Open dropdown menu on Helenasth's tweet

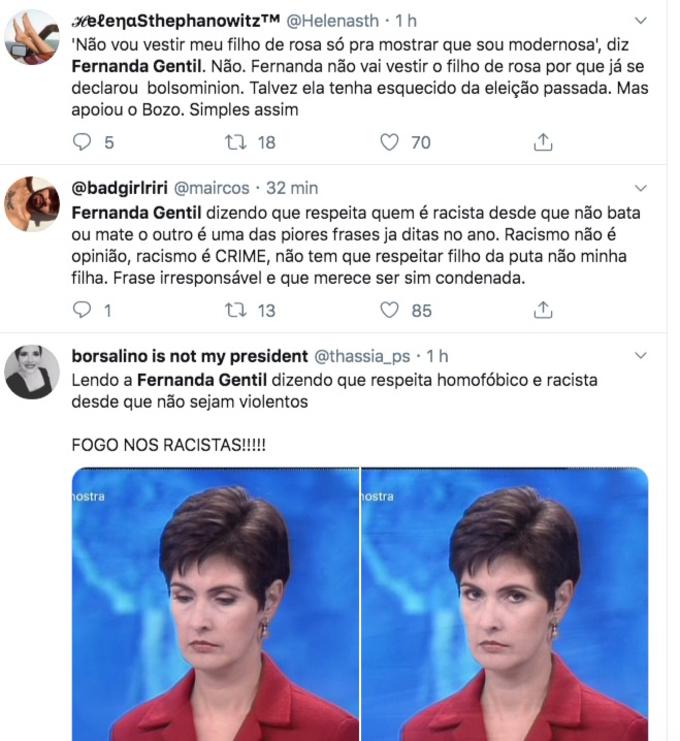(642, 20)
